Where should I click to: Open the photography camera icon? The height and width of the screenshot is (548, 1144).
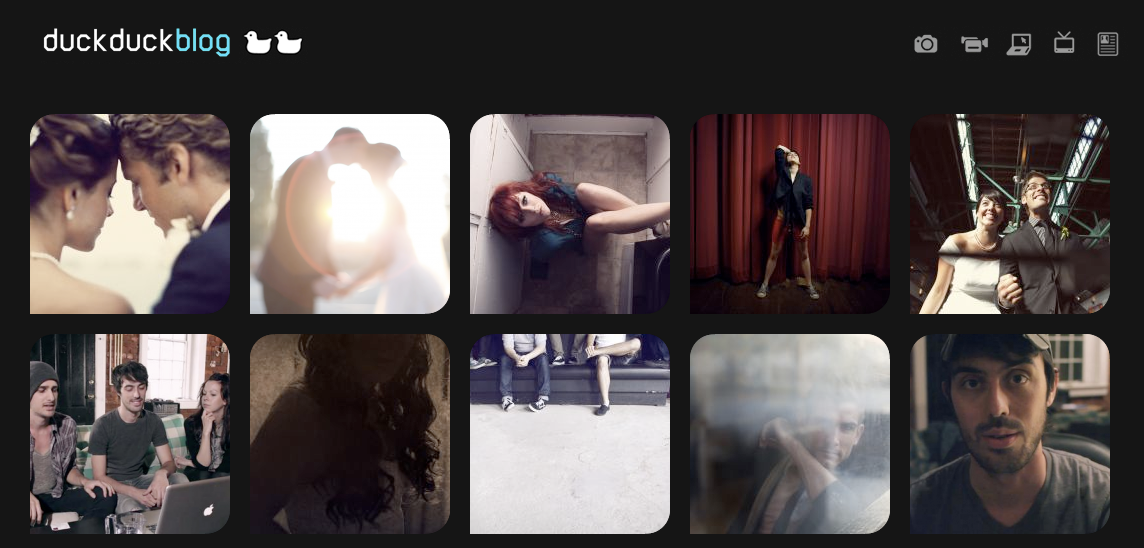point(926,44)
